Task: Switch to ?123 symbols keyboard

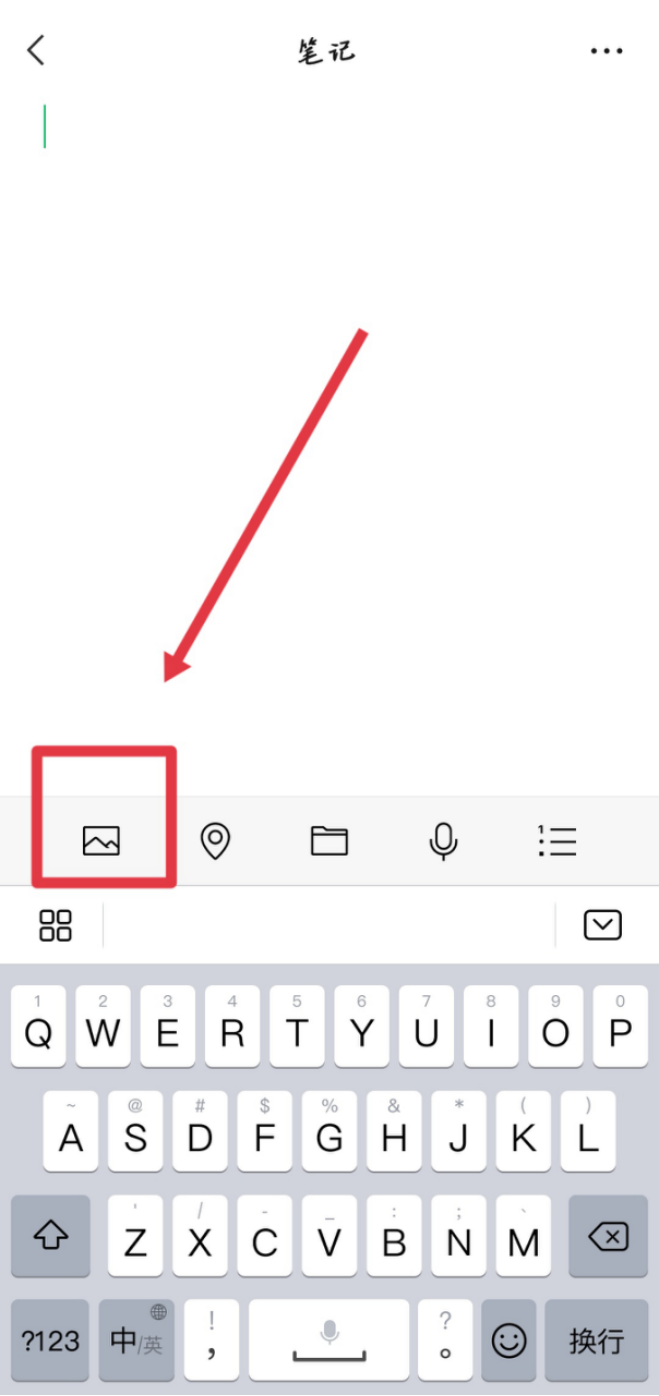Action: coord(50,1340)
